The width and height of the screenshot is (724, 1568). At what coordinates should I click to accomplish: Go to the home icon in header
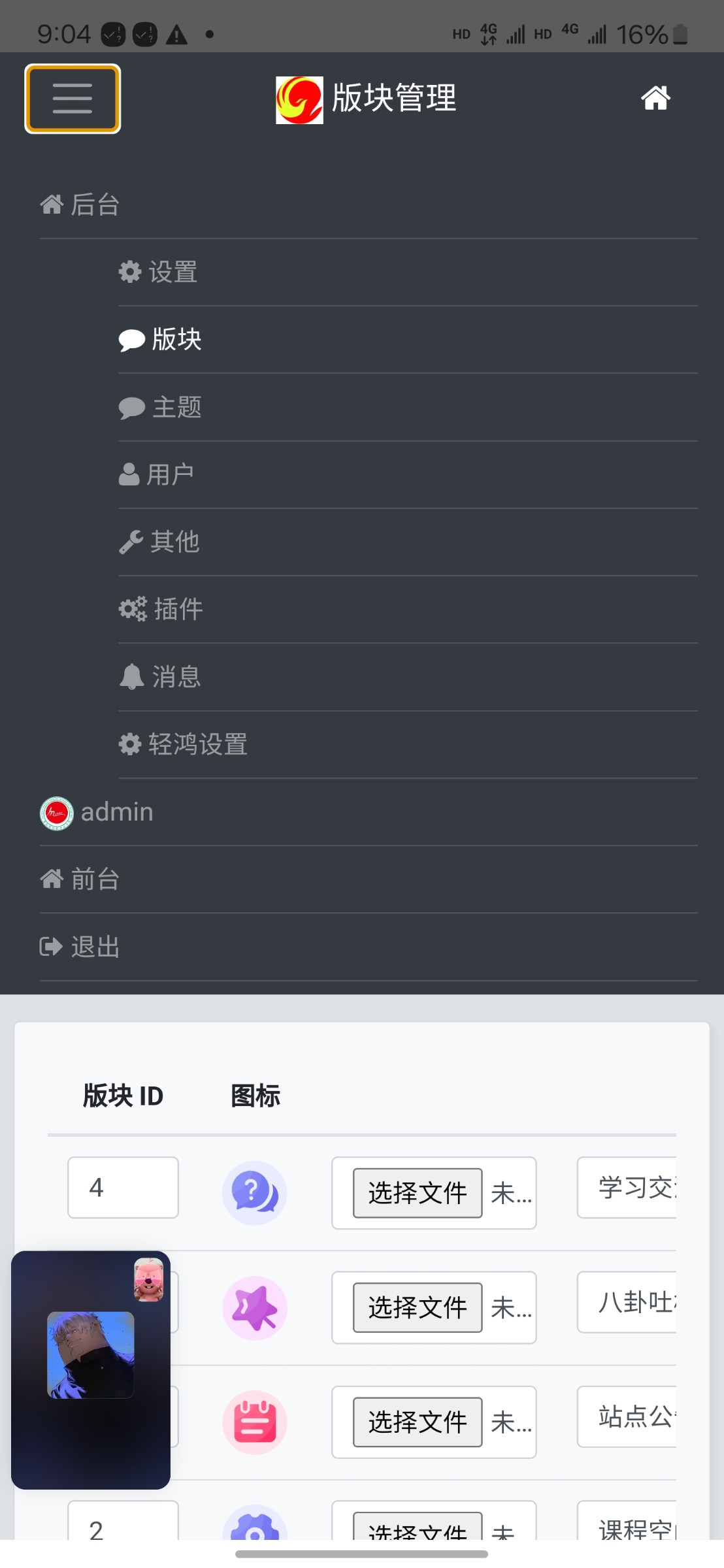pyautogui.click(x=655, y=98)
